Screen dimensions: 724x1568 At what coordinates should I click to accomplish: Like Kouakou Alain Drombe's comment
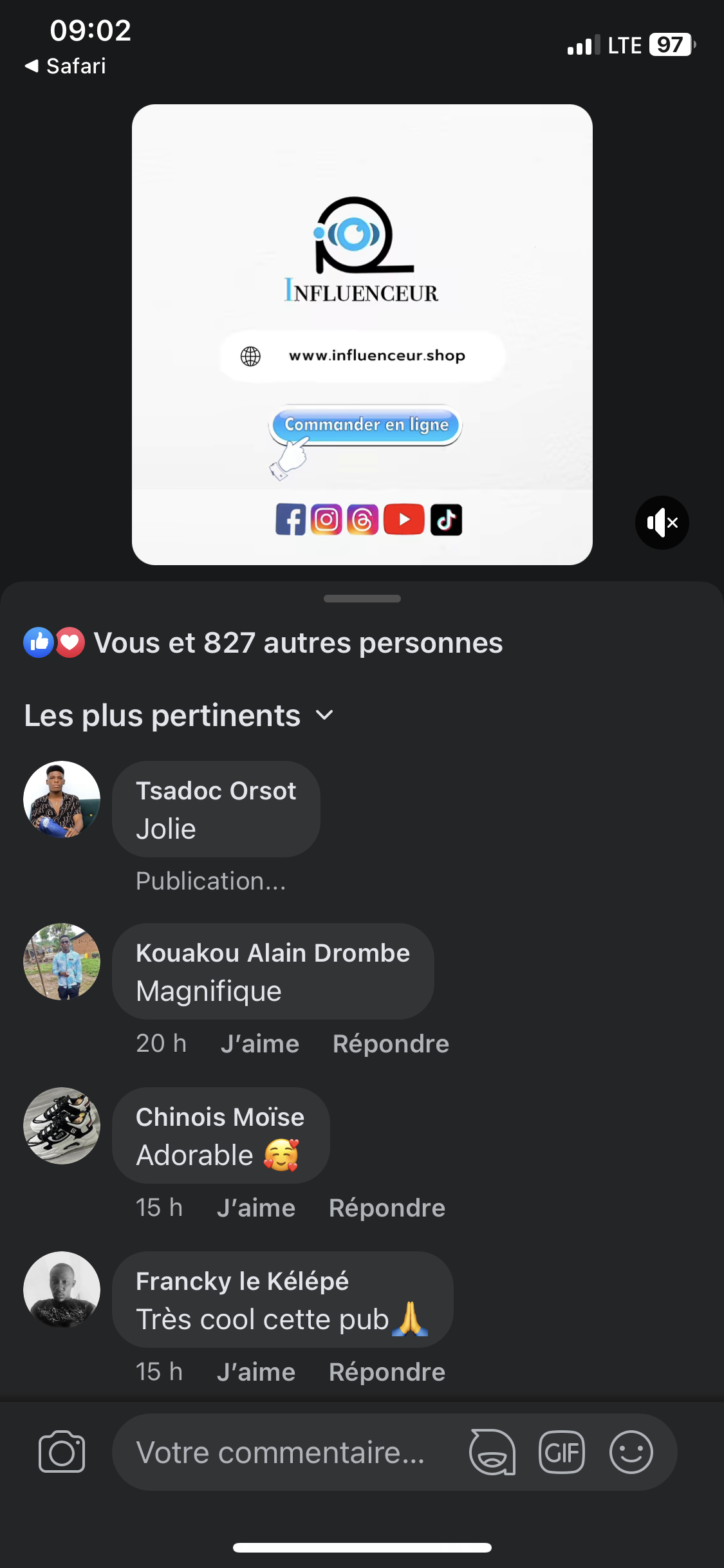point(259,1044)
